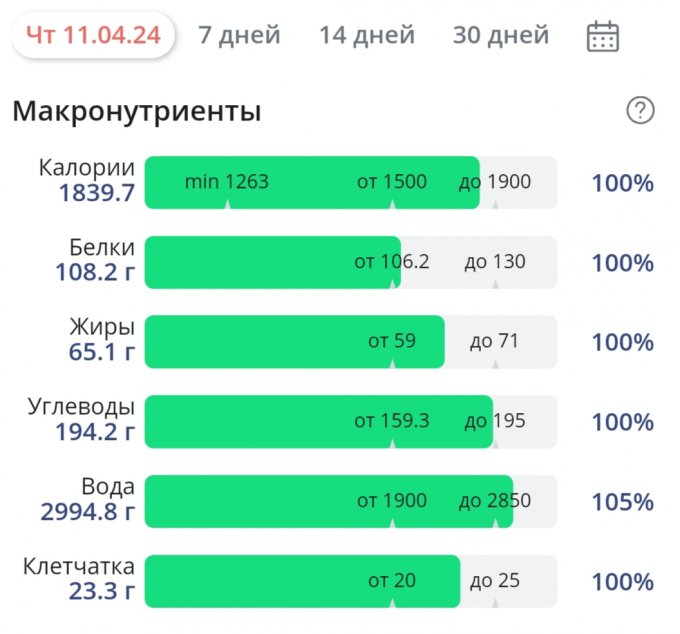Switch to the 7 дней period

pos(239,36)
